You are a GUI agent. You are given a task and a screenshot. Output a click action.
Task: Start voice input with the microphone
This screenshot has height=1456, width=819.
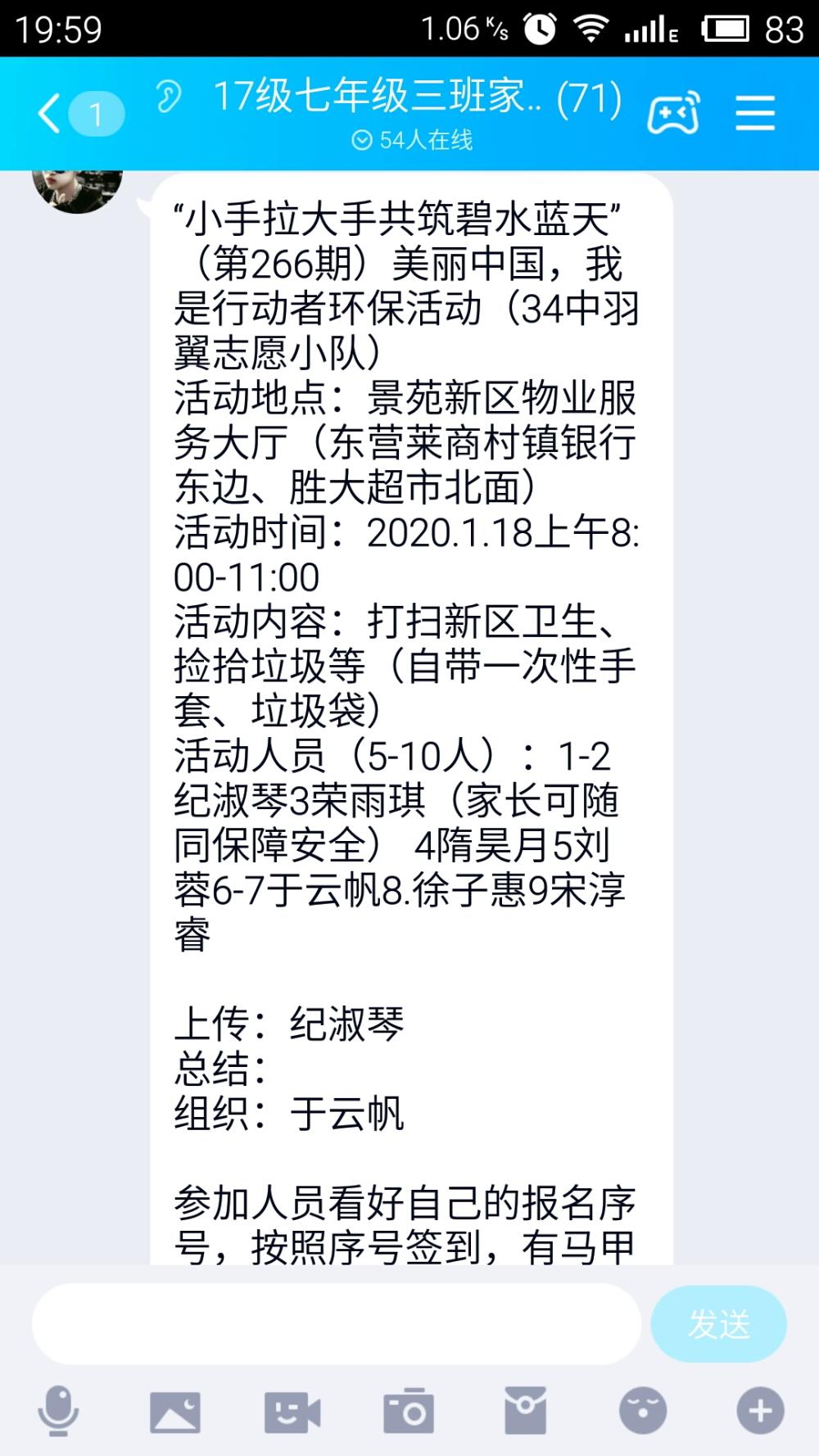tap(58, 1411)
